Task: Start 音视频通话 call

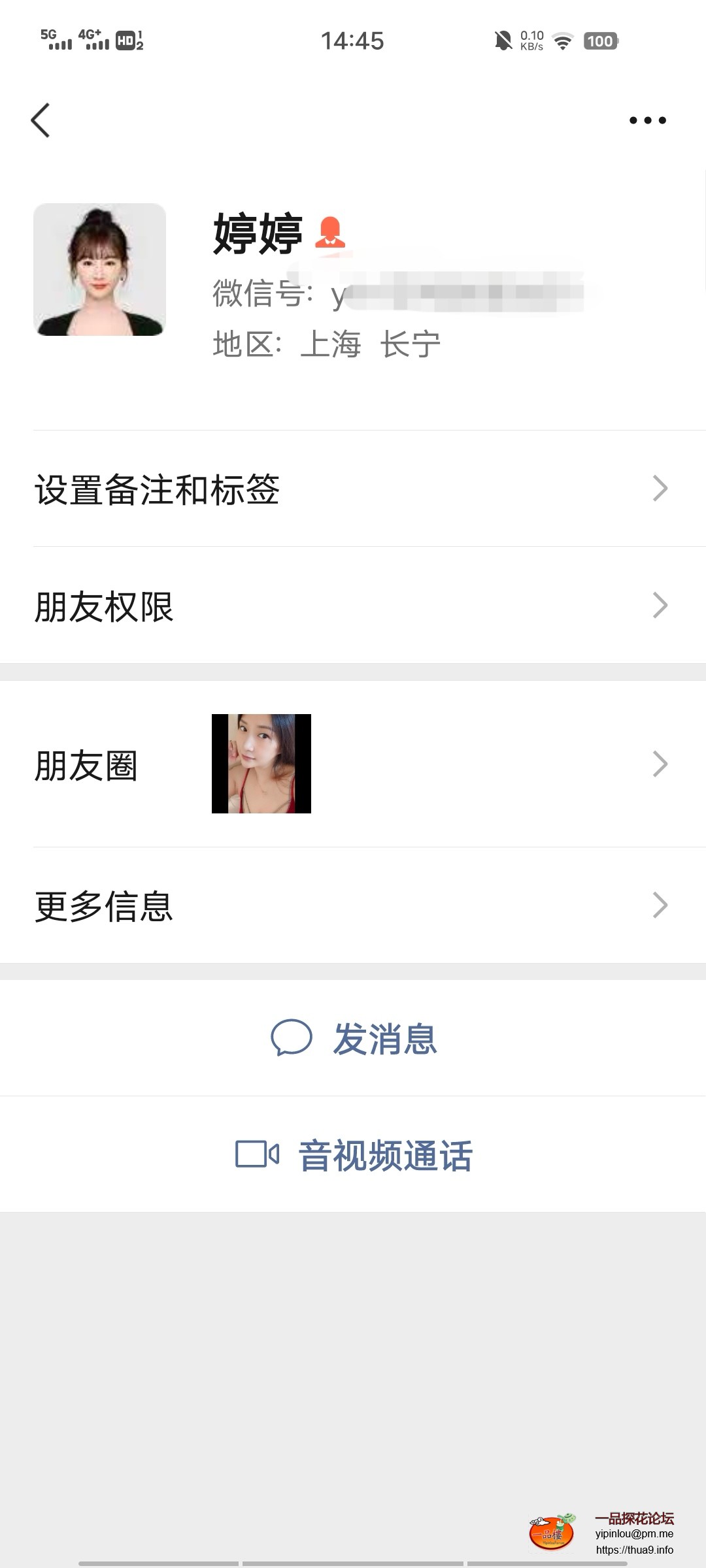Action: click(354, 1154)
